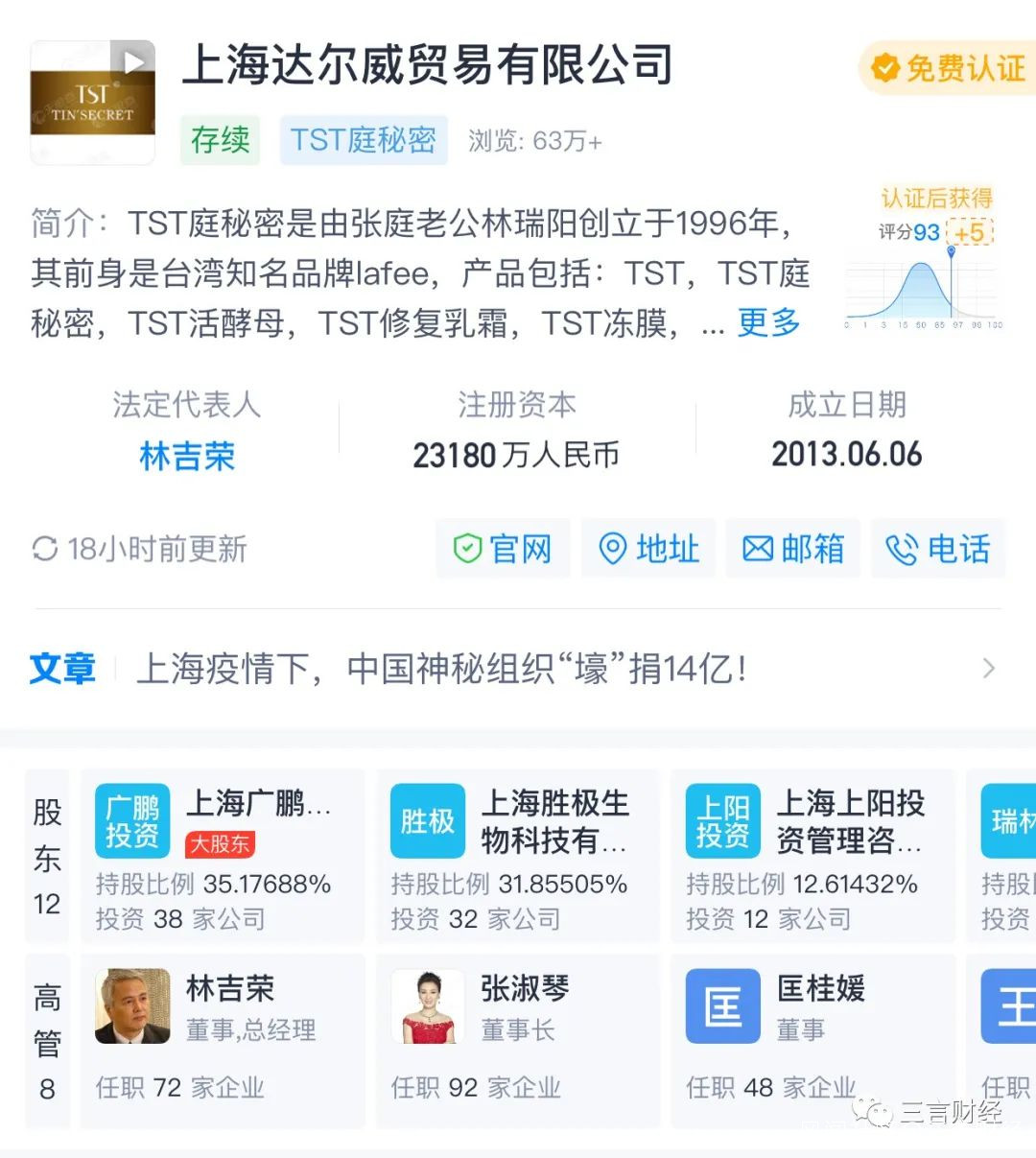
Task: Expand the company intro with 更多
Action: click(x=768, y=322)
